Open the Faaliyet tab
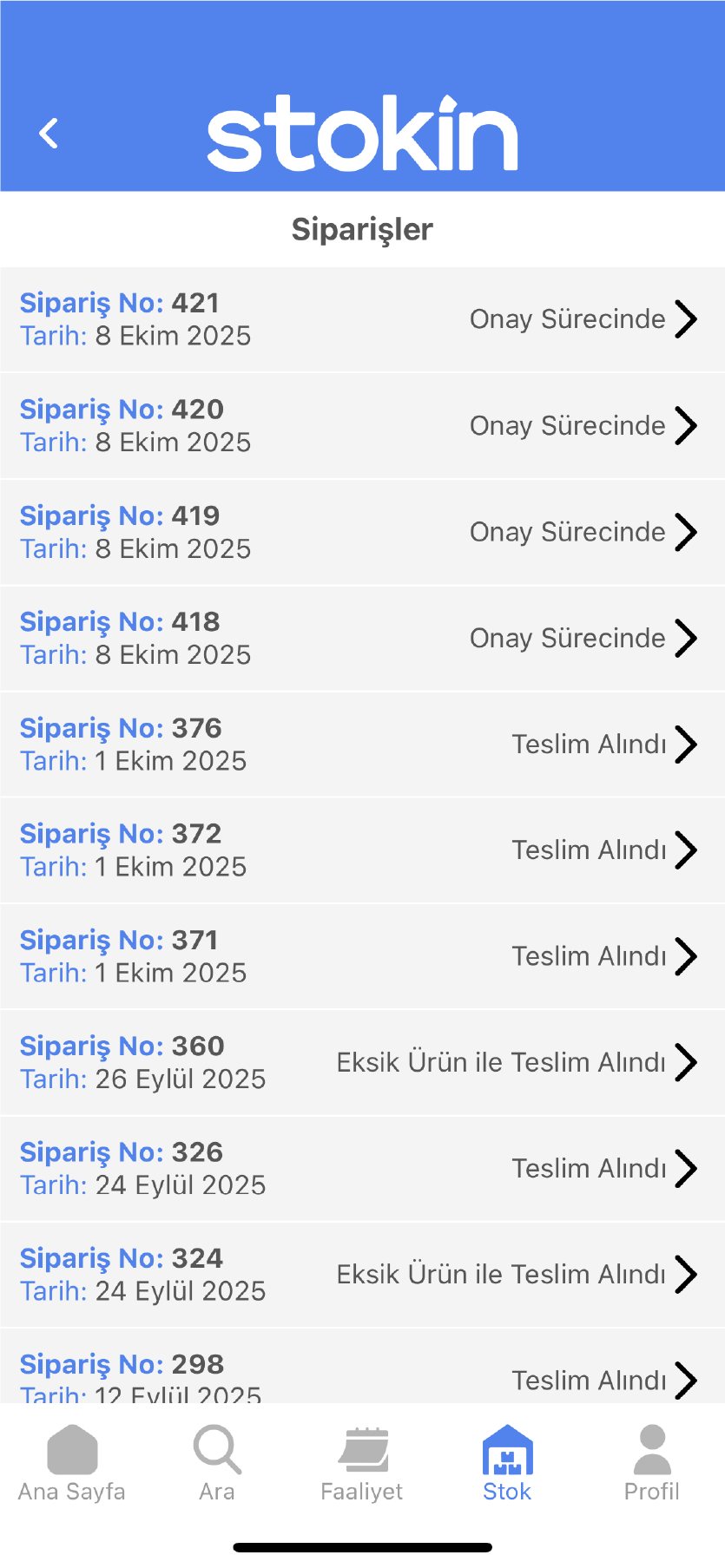The height and width of the screenshot is (1568, 725). 362,1464
